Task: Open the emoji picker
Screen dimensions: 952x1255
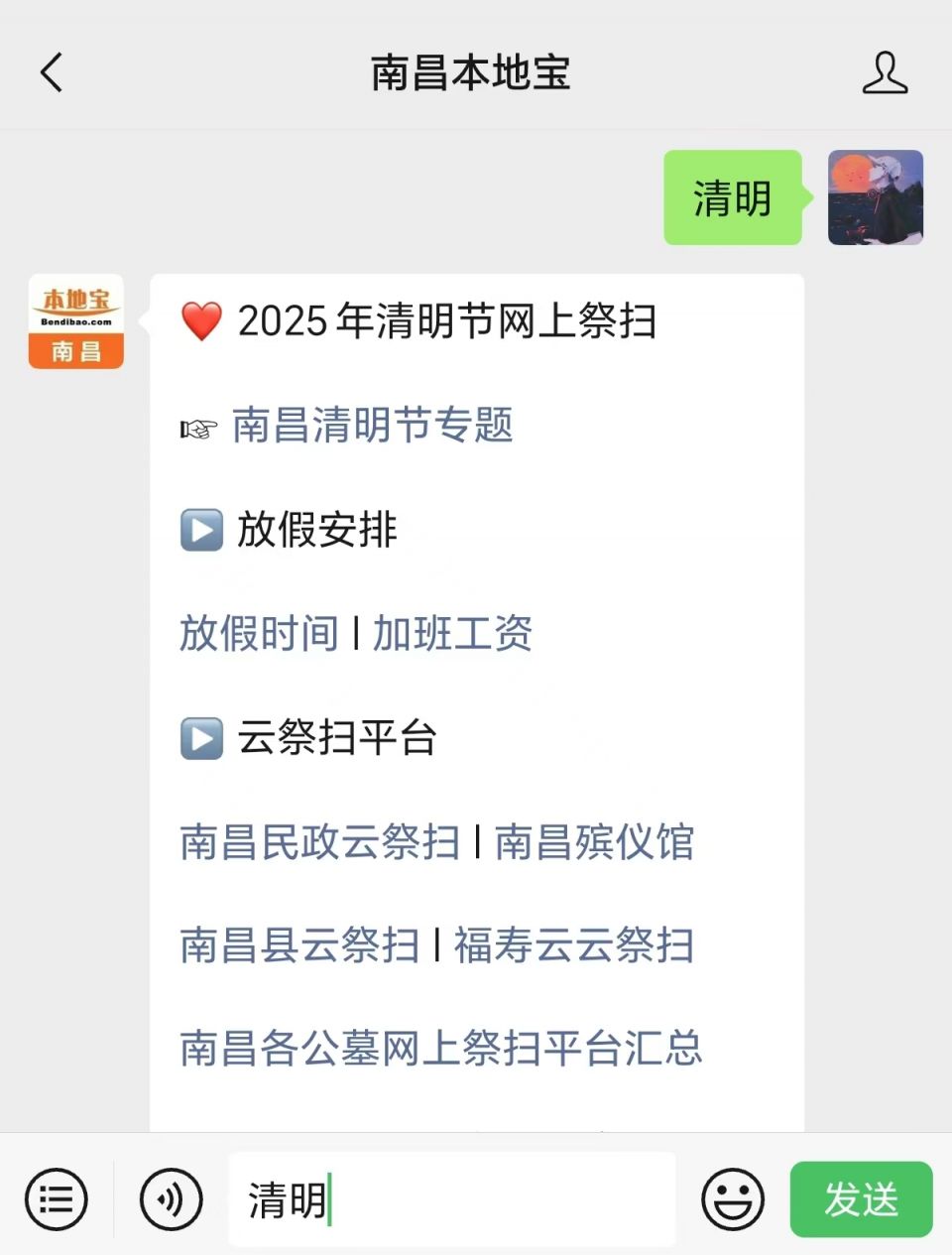Action: 732,1199
